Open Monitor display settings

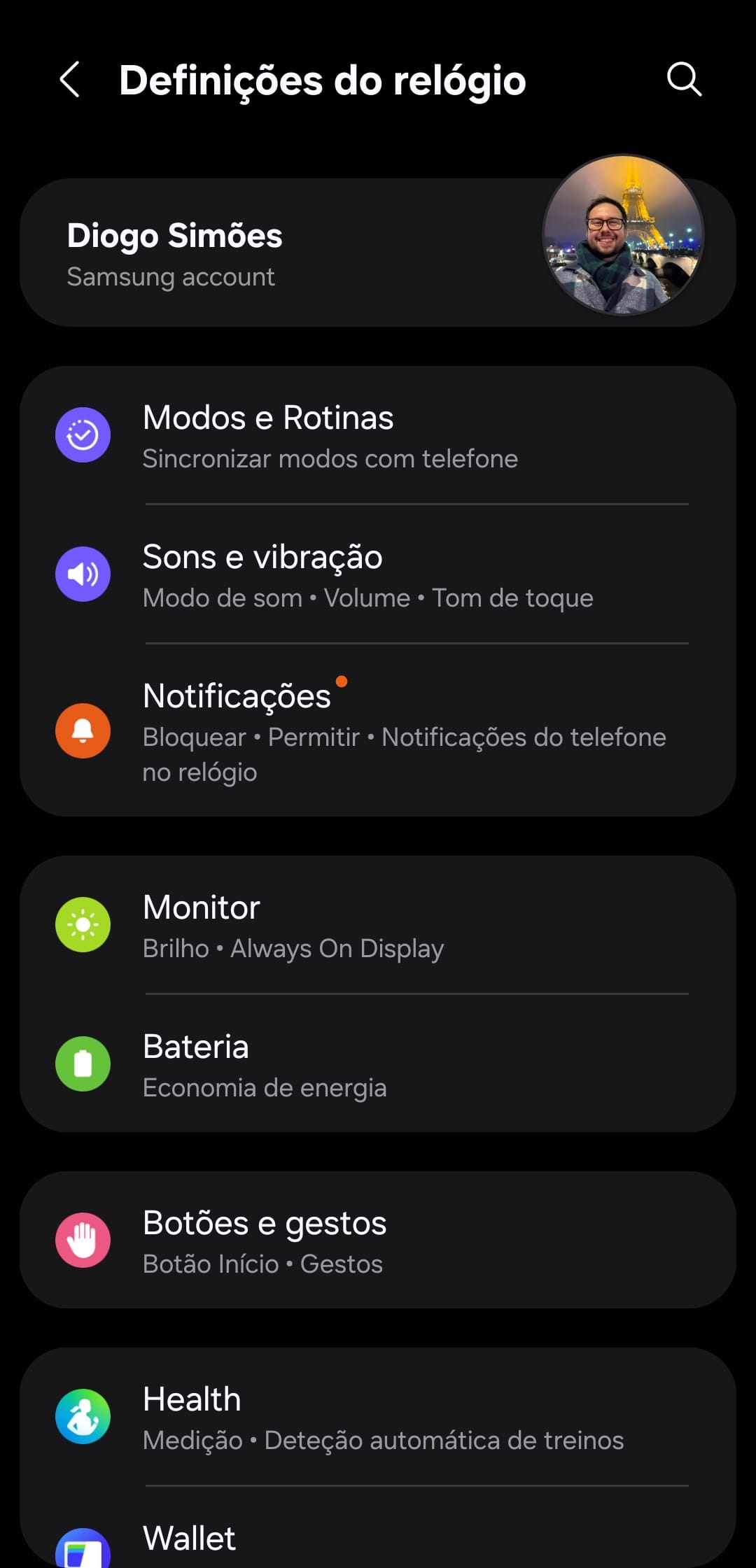pos(378,926)
